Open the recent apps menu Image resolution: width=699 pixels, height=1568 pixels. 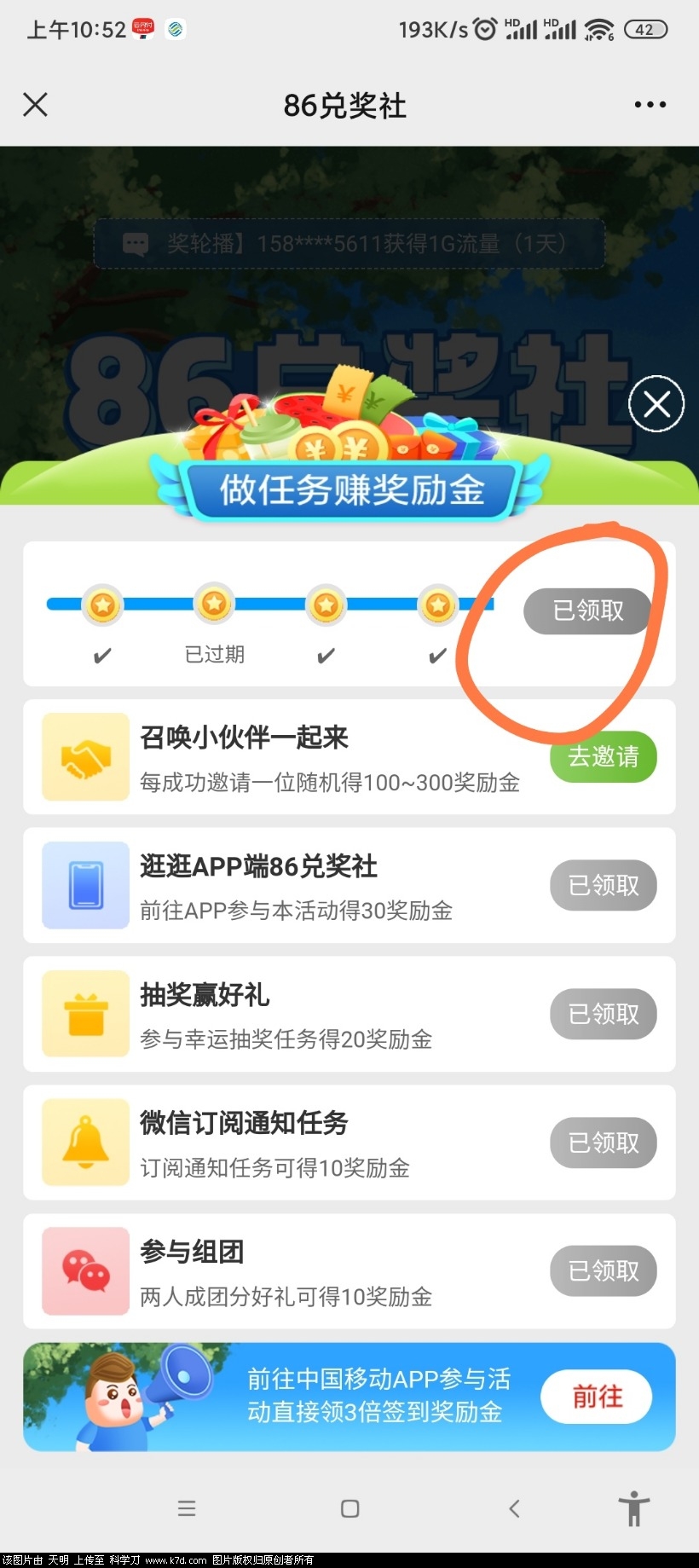(x=187, y=1508)
